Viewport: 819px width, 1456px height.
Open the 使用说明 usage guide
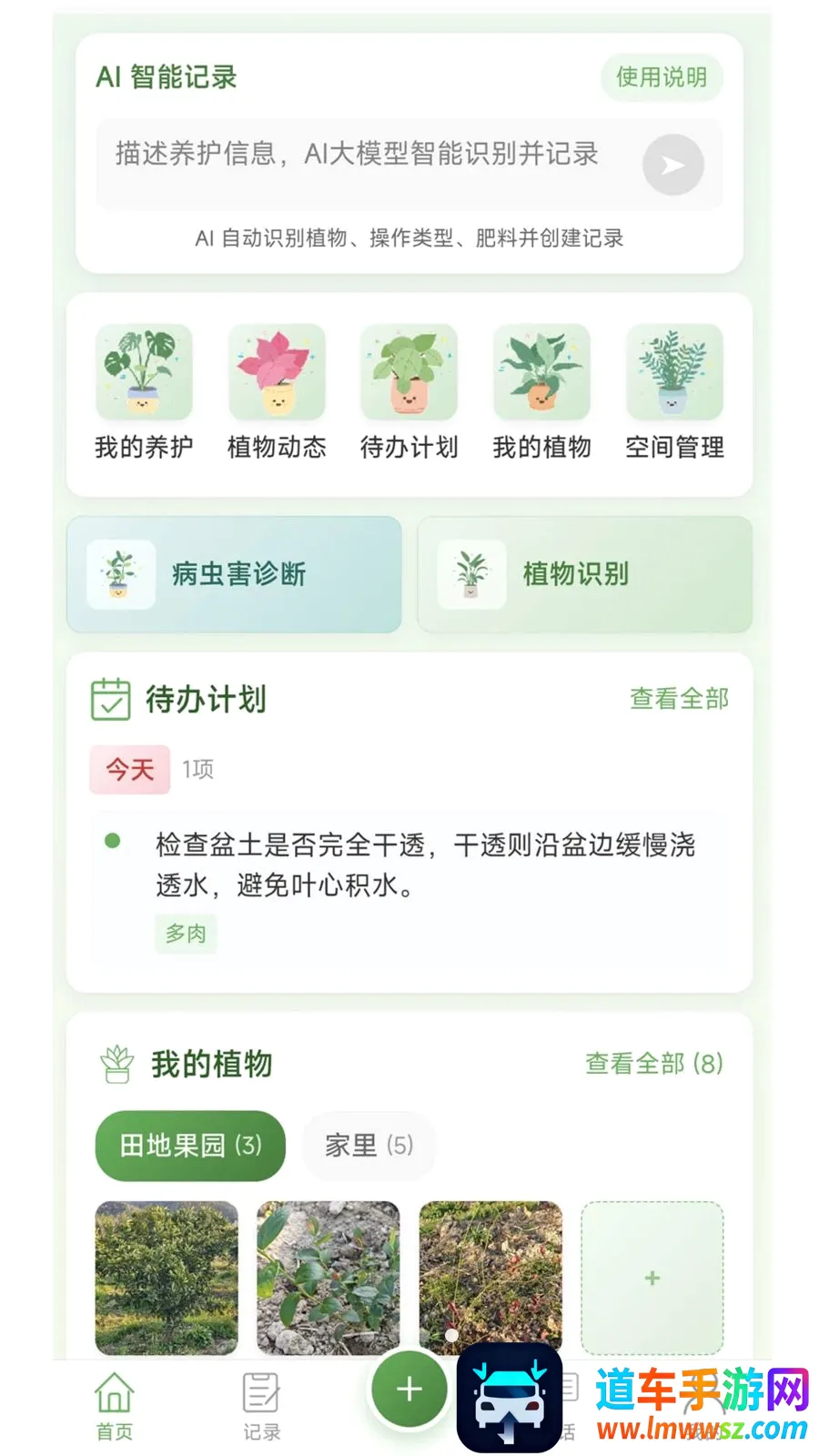[x=662, y=77]
